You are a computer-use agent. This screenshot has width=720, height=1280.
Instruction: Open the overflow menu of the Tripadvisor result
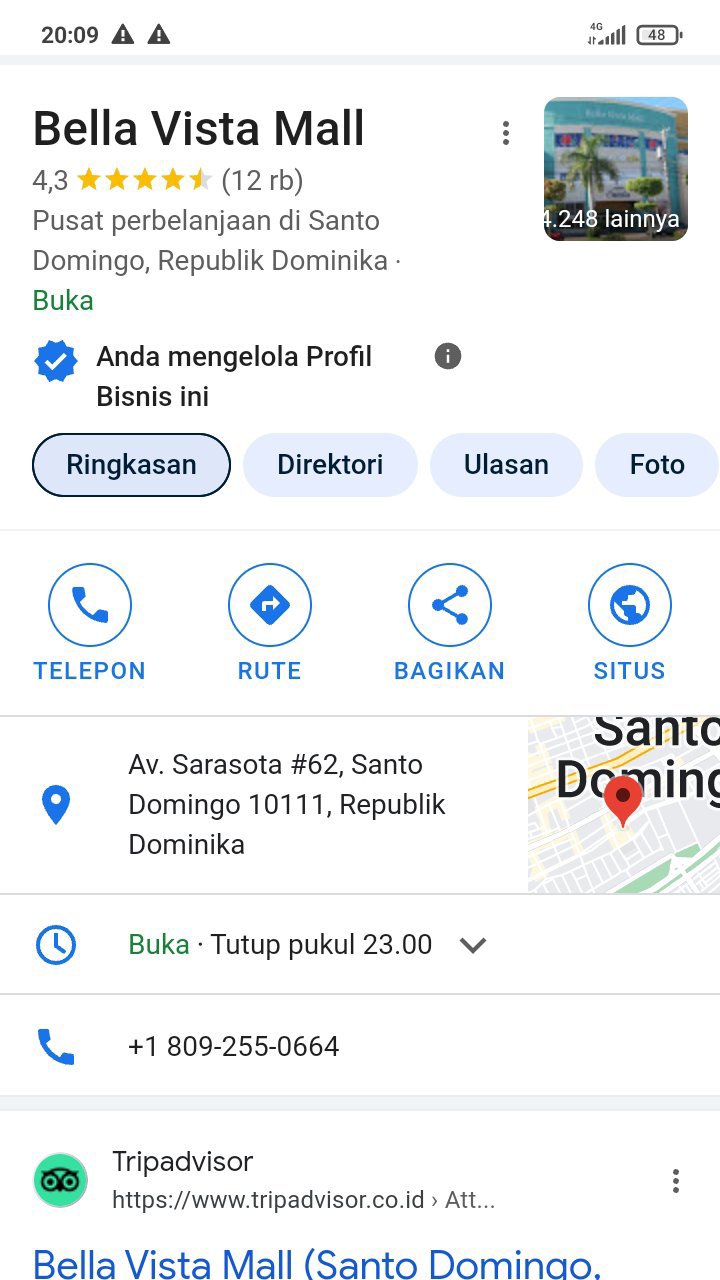[676, 1181]
